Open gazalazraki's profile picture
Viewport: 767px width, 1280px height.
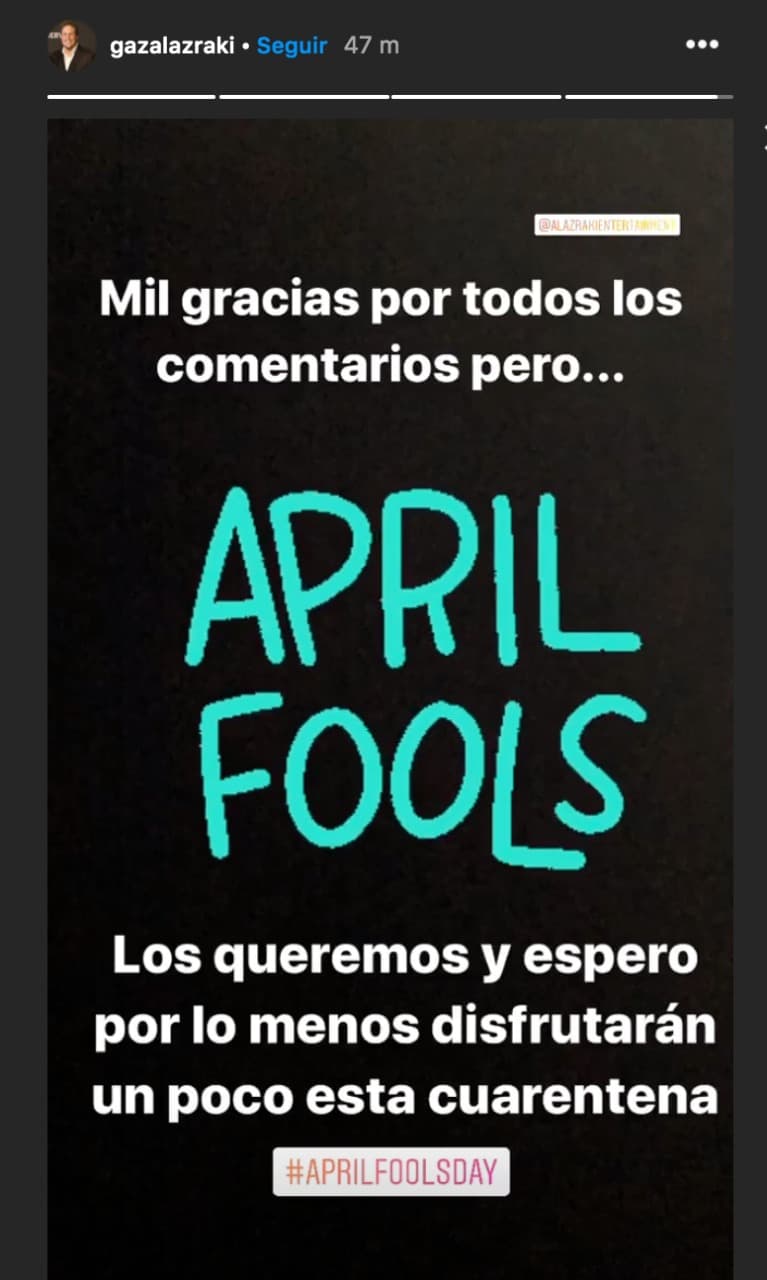(70, 47)
